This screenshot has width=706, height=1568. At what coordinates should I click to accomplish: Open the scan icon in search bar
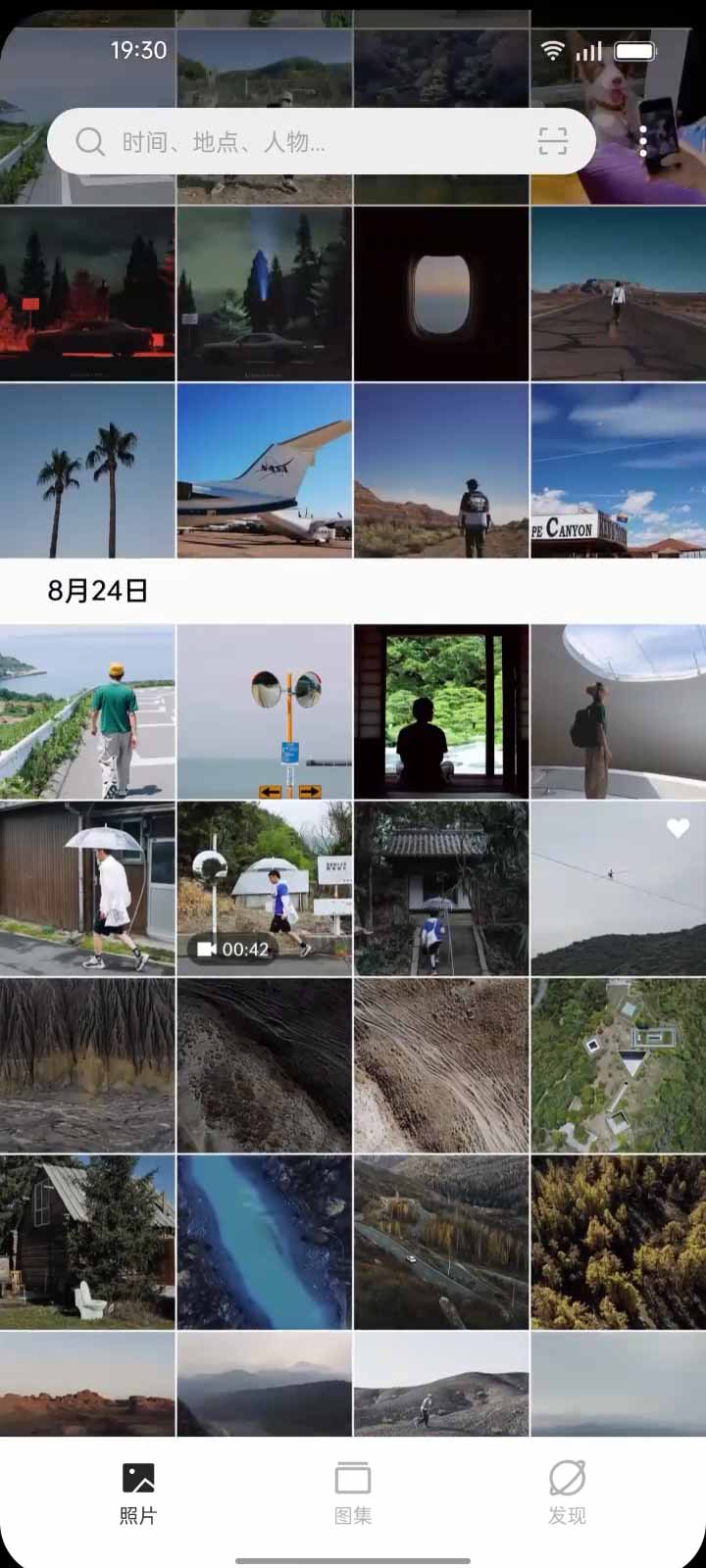[553, 142]
